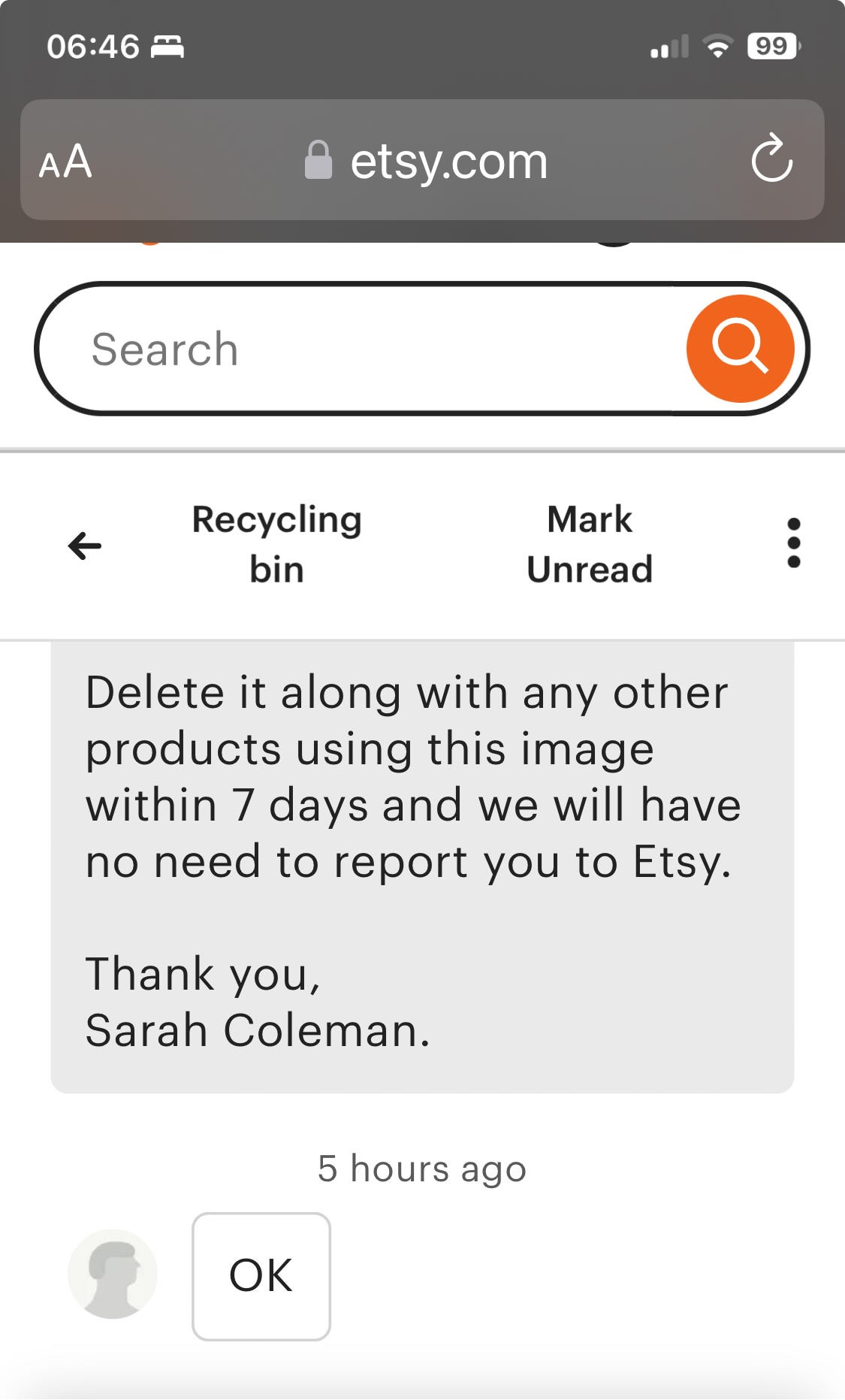Focus the Etsy Search field

(361, 349)
